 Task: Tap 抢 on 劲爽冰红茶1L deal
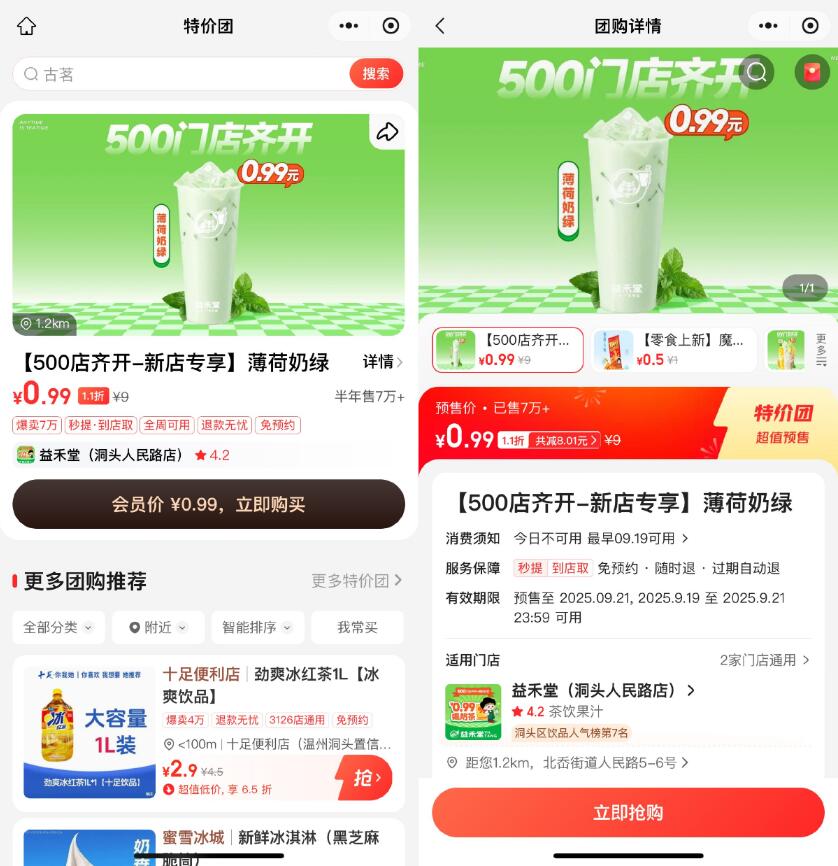pos(364,778)
